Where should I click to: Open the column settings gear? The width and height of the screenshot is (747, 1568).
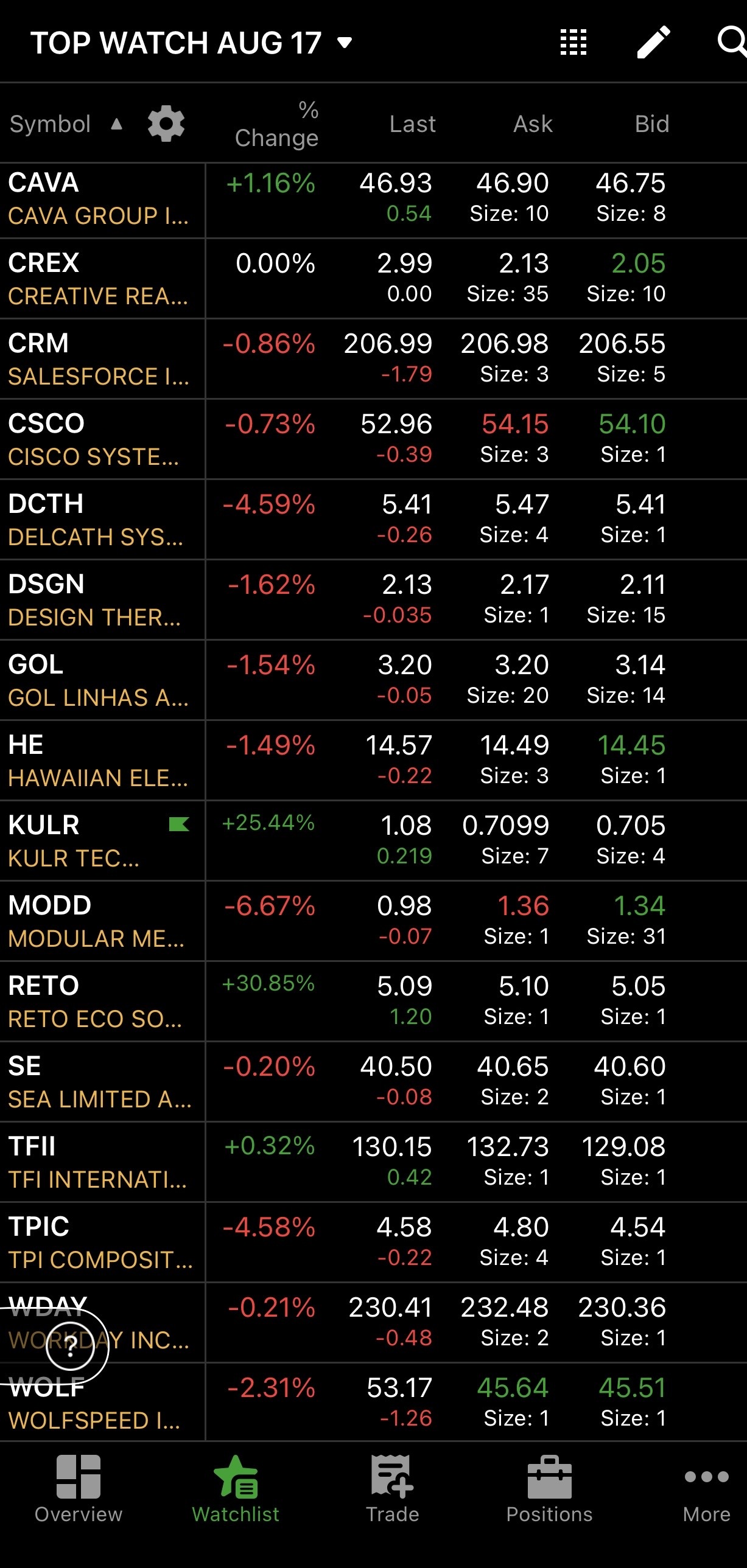tap(166, 124)
